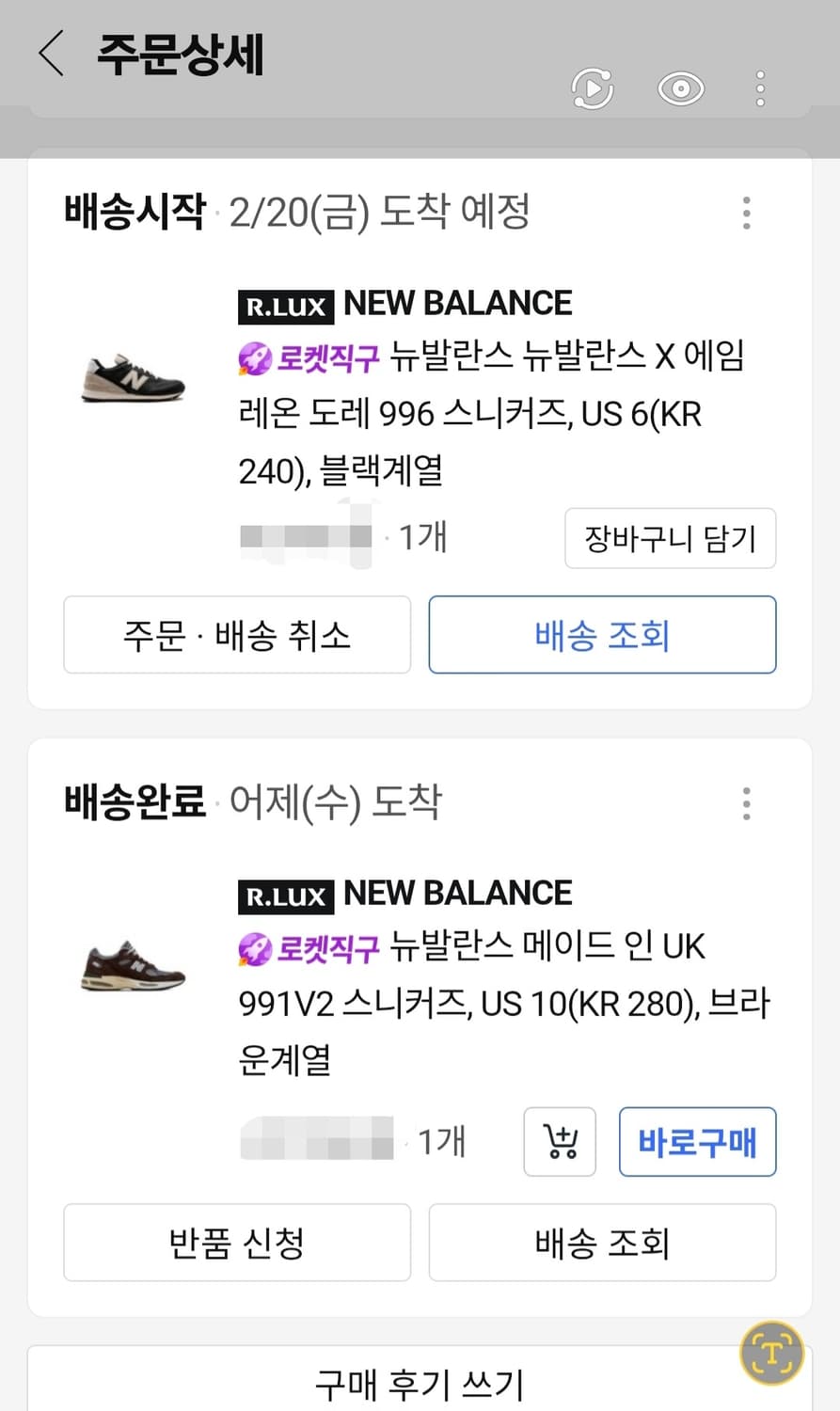
Task: Request a return with 반품 신청
Action: 236,1243
